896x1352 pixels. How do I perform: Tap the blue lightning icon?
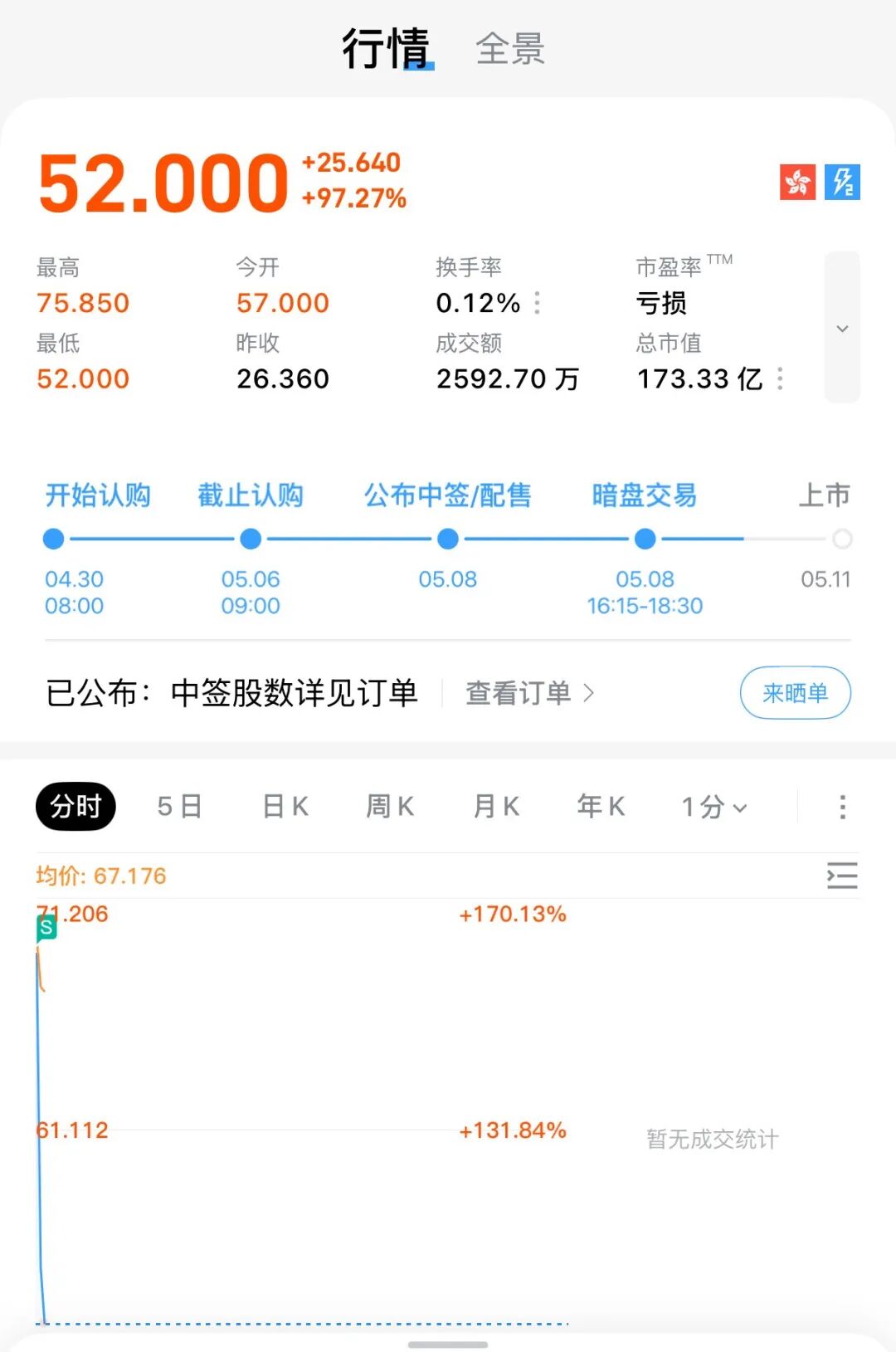(x=842, y=183)
